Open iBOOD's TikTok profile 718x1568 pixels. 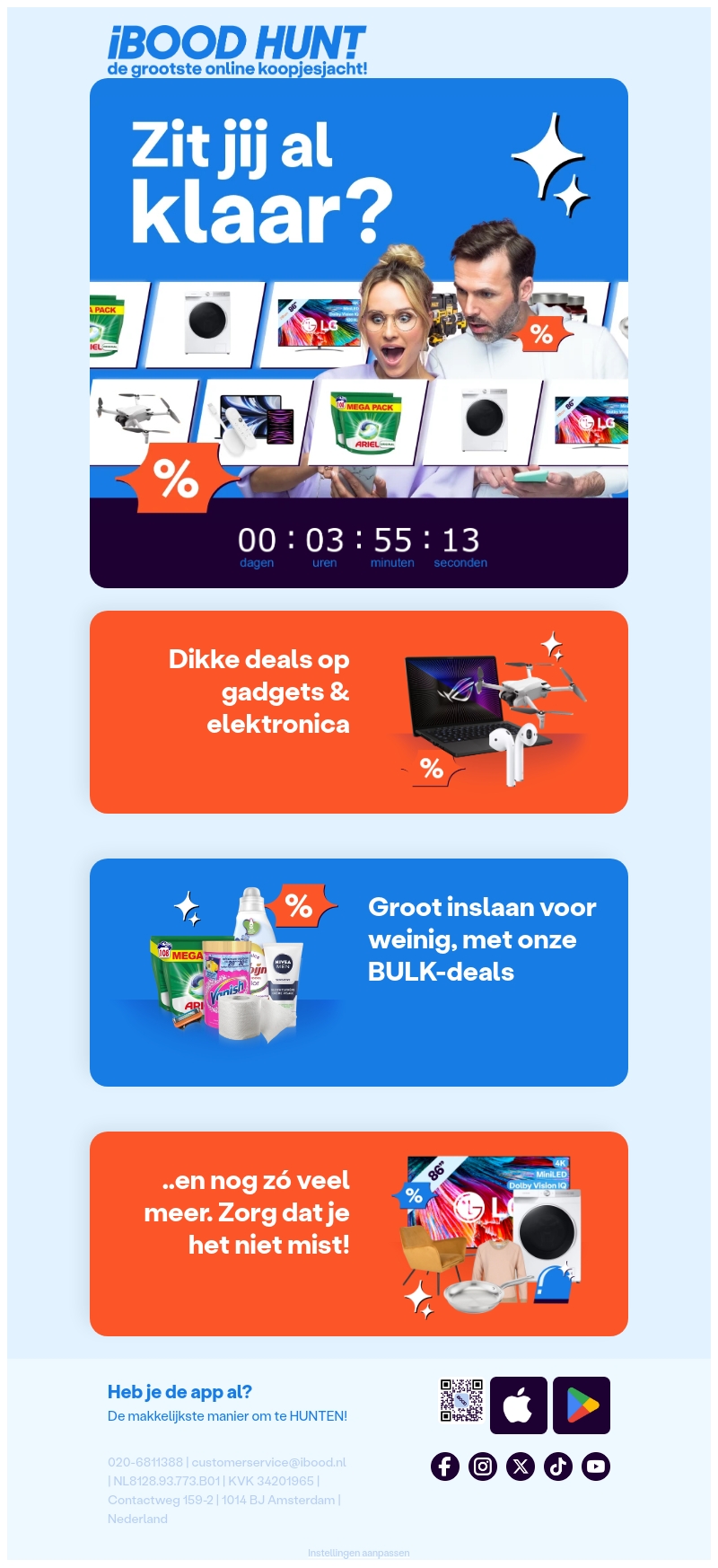[558, 1467]
